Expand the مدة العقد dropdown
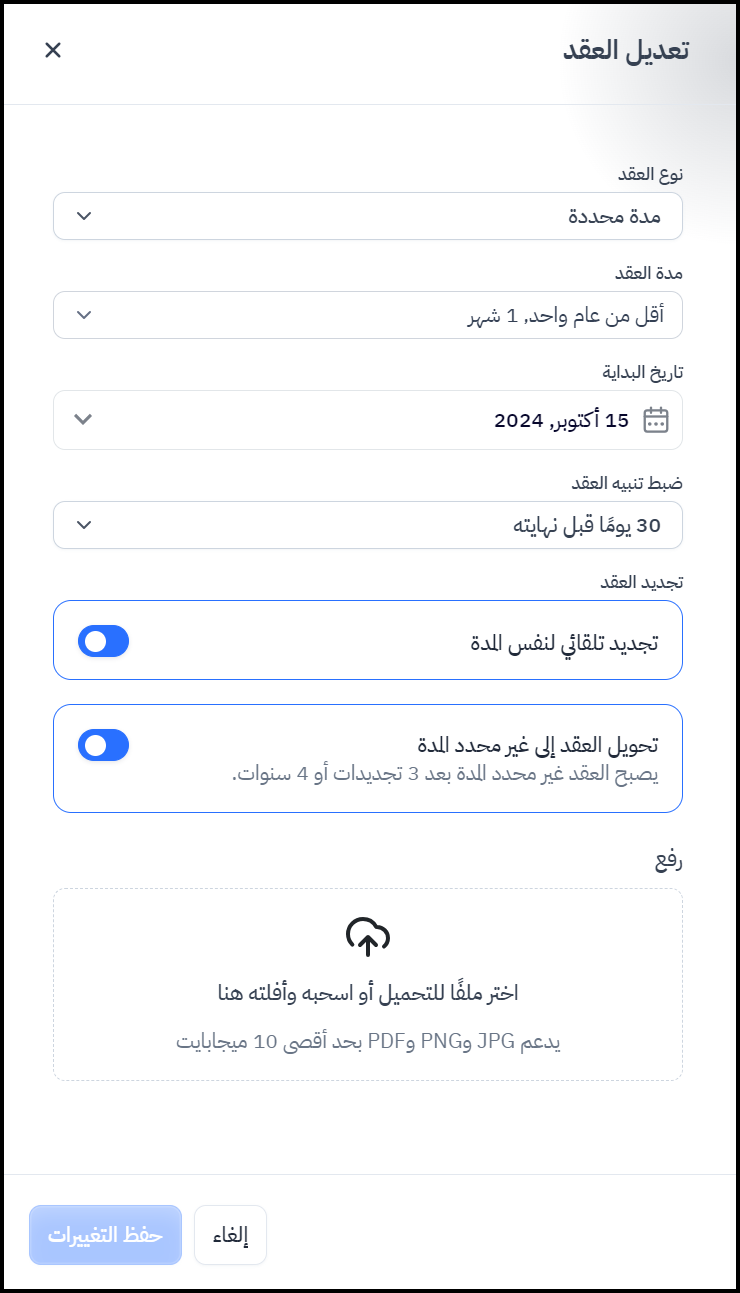 tap(367, 315)
